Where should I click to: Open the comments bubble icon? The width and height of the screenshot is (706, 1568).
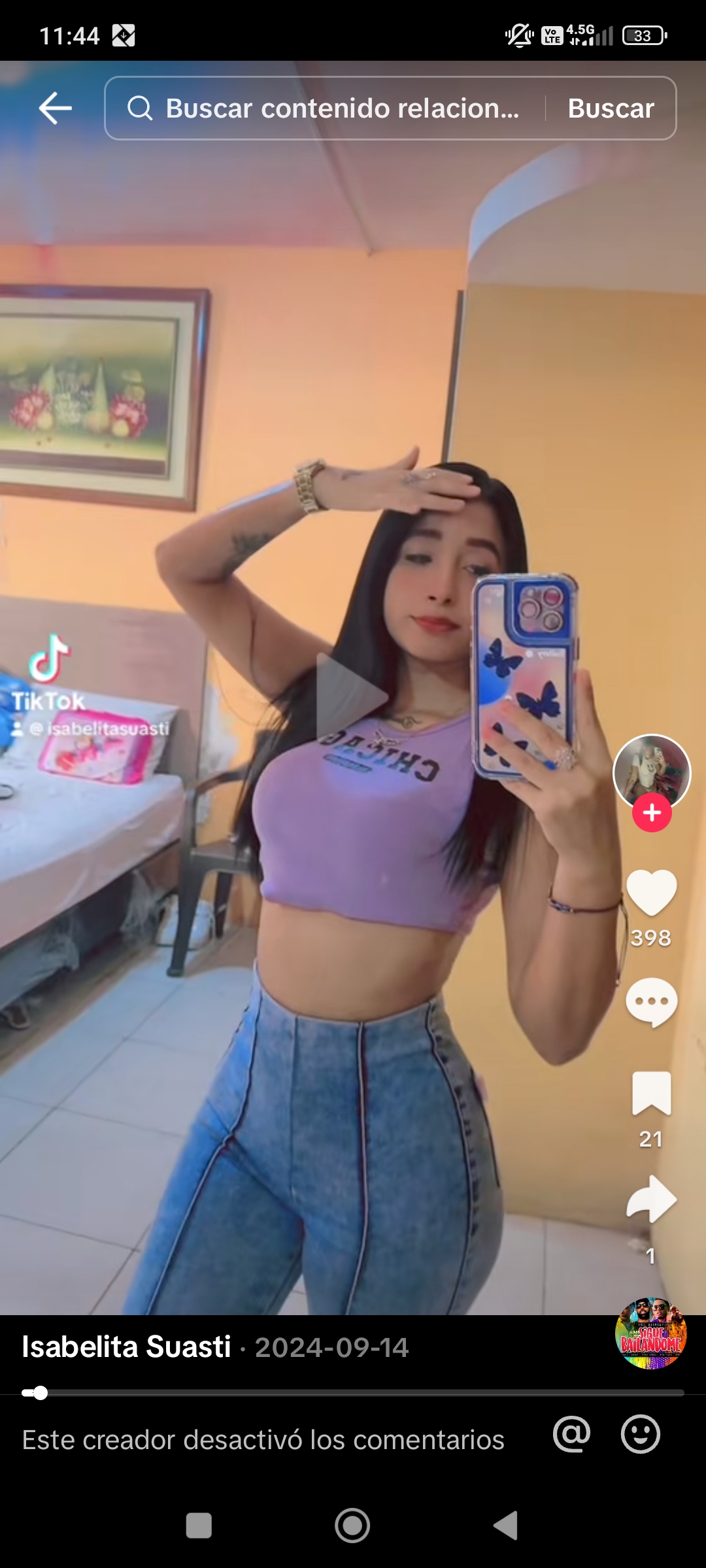tap(651, 1002)
